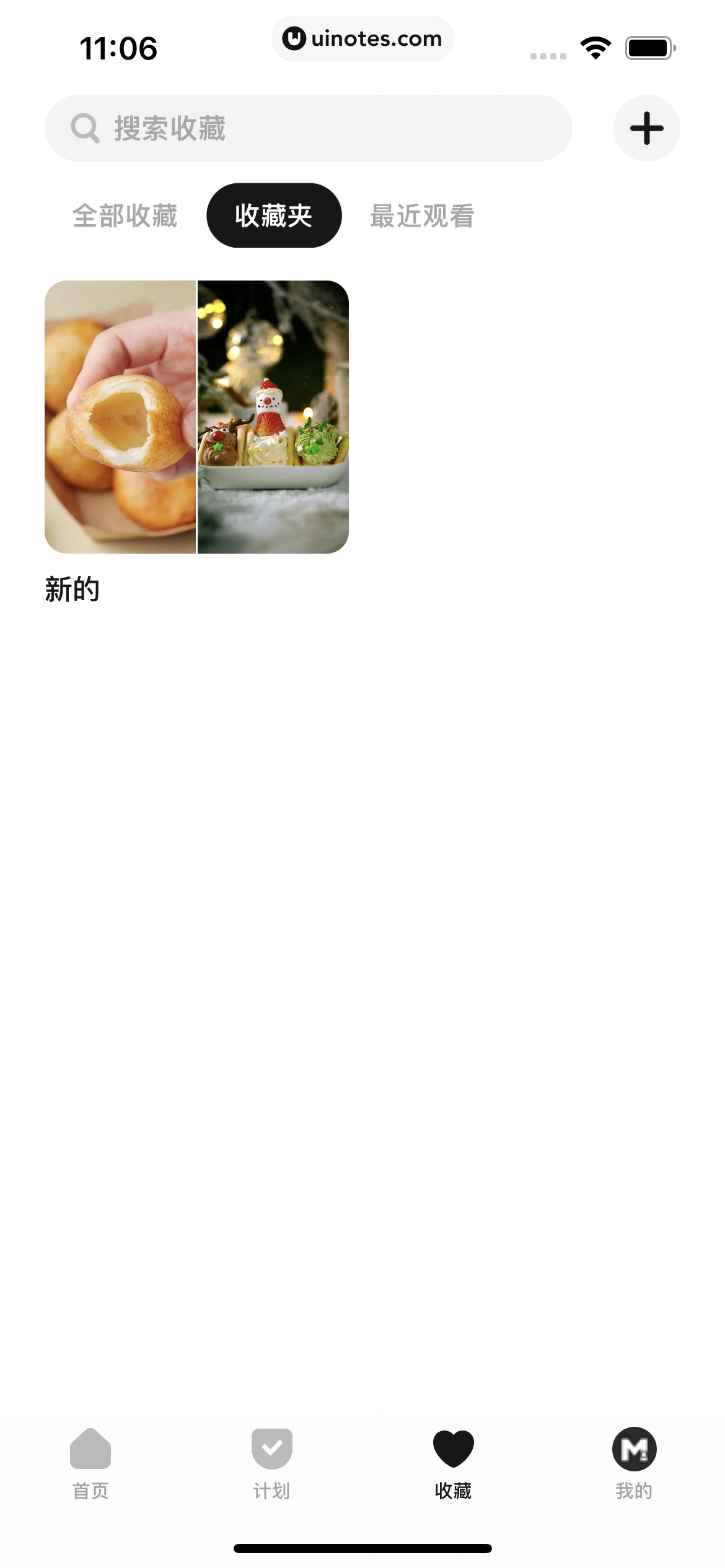The height and width of the screenshot is (1568, 725).
Task: Open the 新的 collection folder
Action: pyautogui.click(x=196, y=417)
